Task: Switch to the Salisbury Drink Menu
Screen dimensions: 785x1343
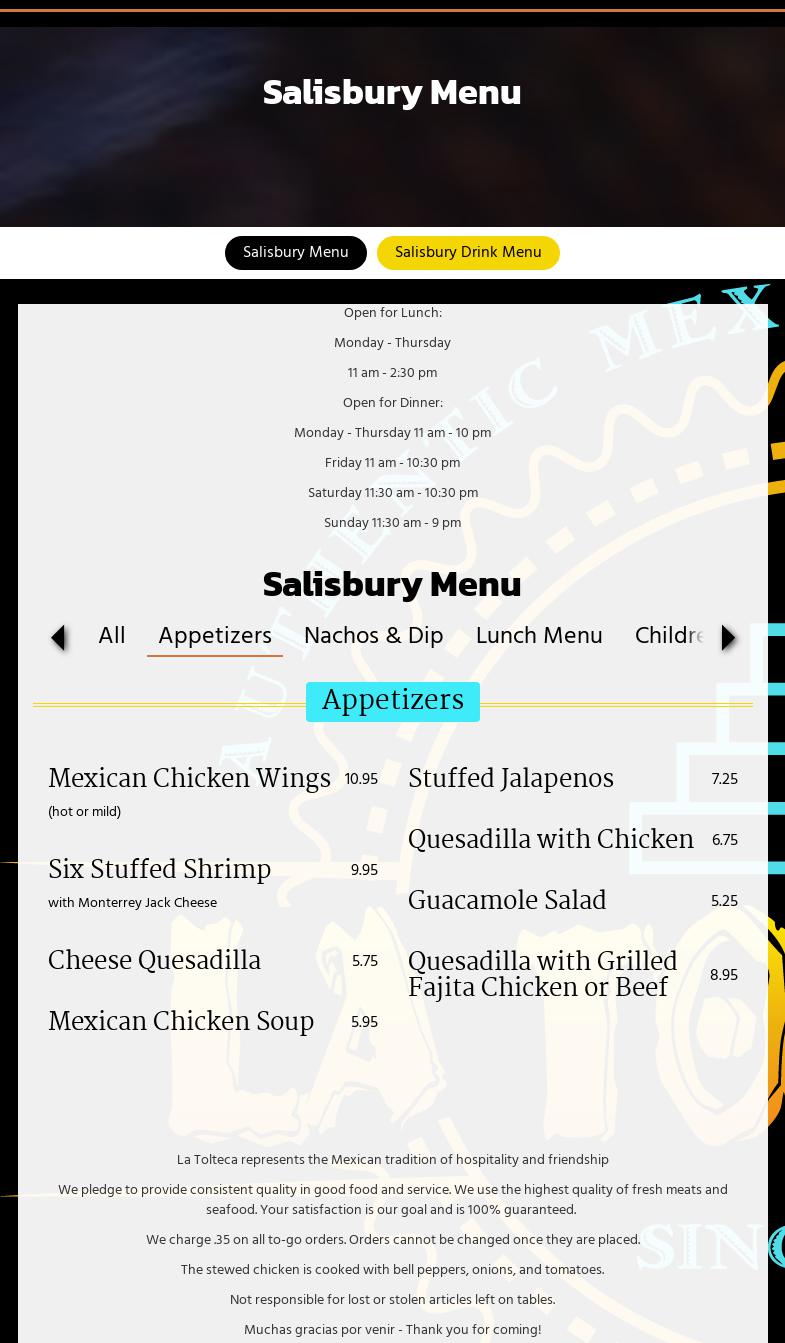Action: click(x=468, y=253)
